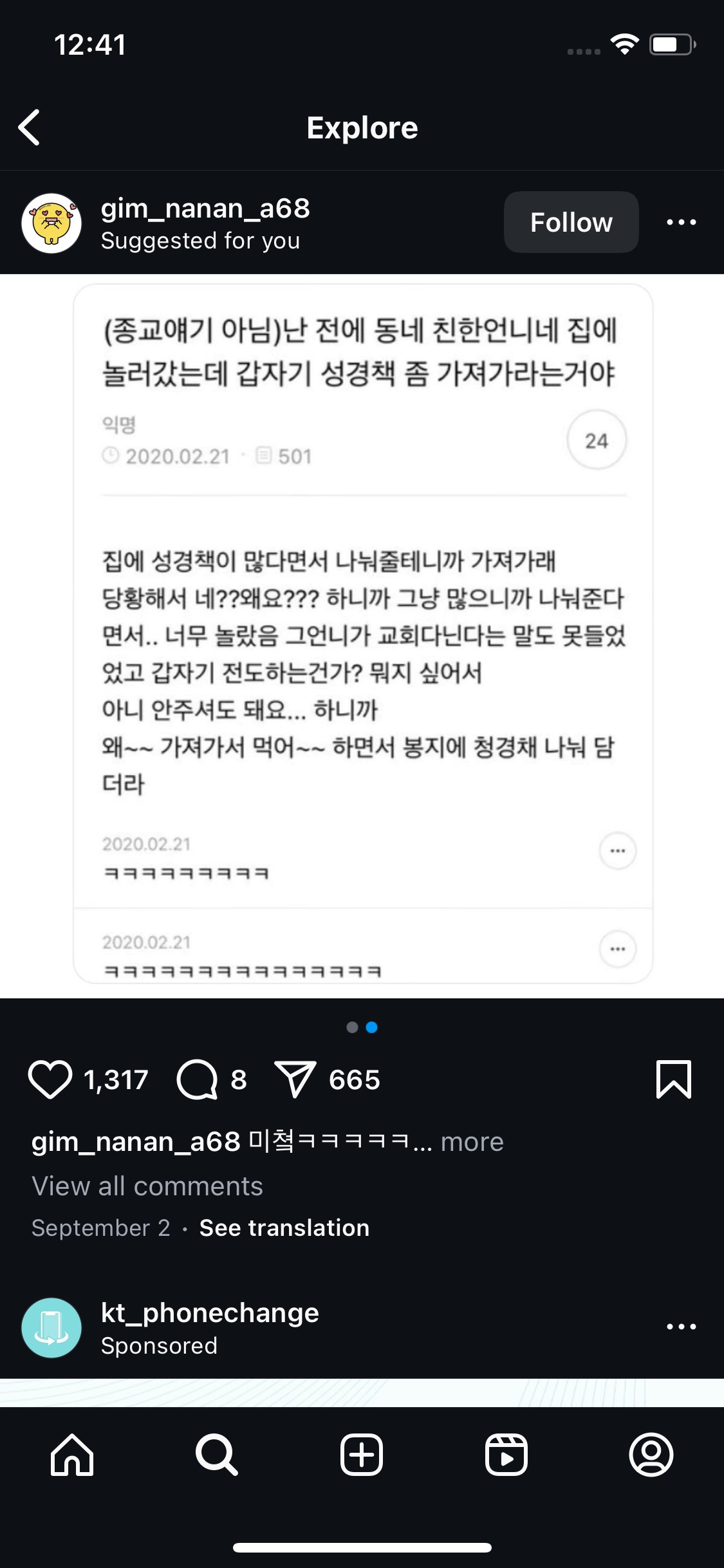
Task: Switch to the Search tab
Action: (217, 1454)
